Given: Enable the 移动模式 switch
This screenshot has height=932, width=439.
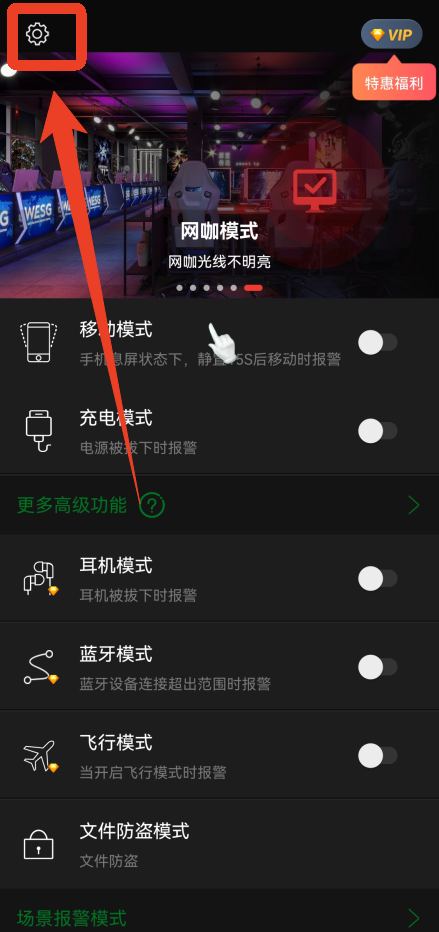Looking at the screenshot, I should pyautogui.click(x=378, y=343).
